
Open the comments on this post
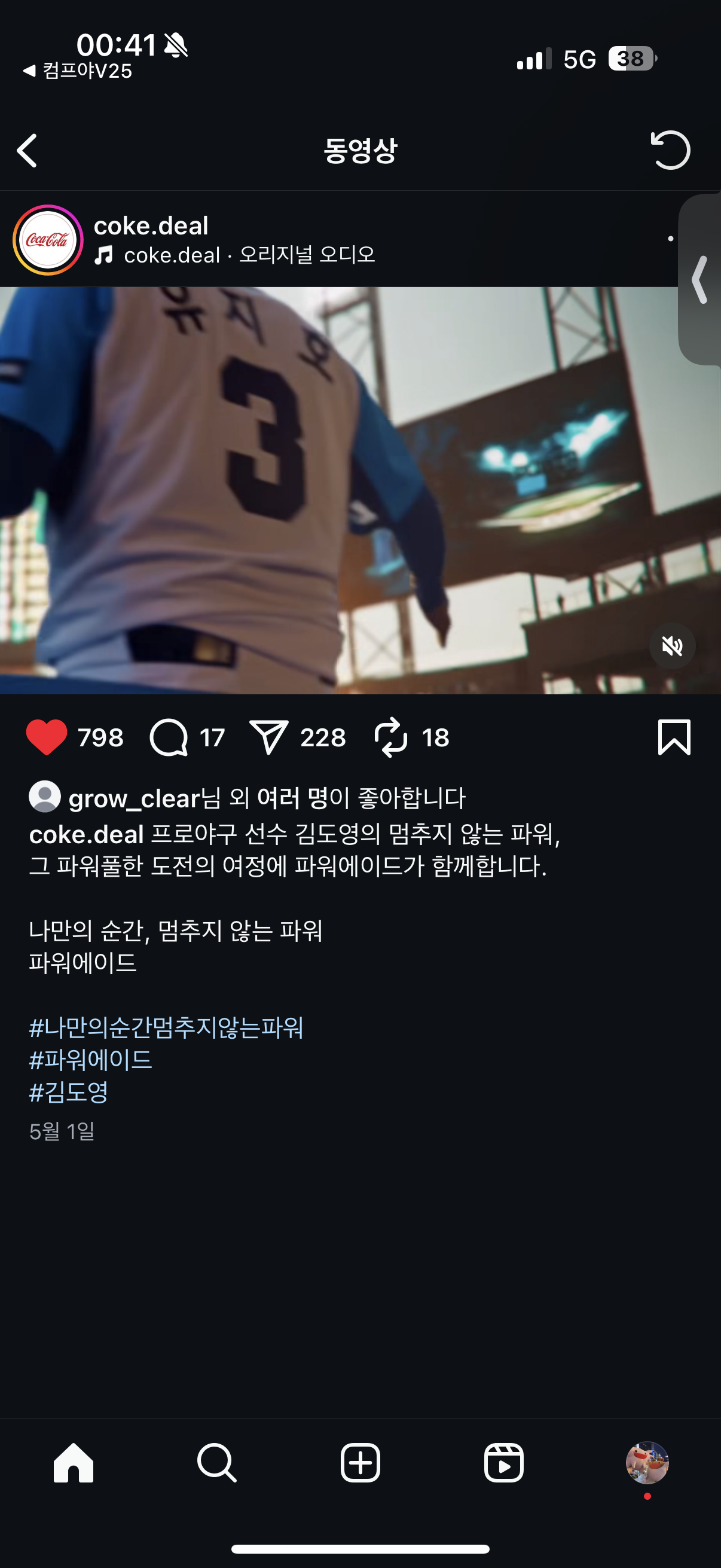click(169, 737)
